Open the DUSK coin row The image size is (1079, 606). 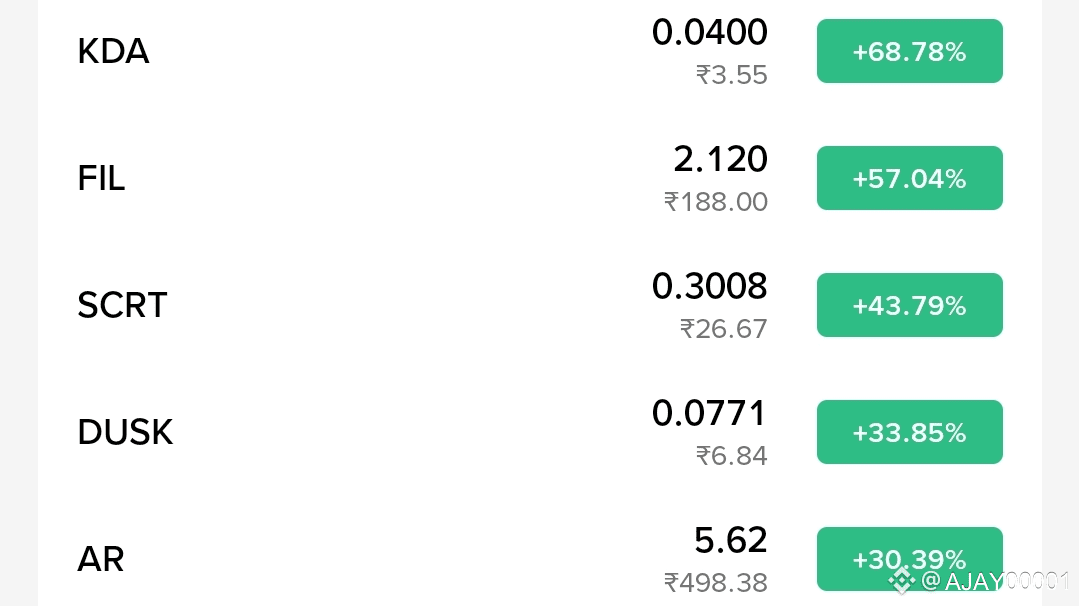coord(540,432)
